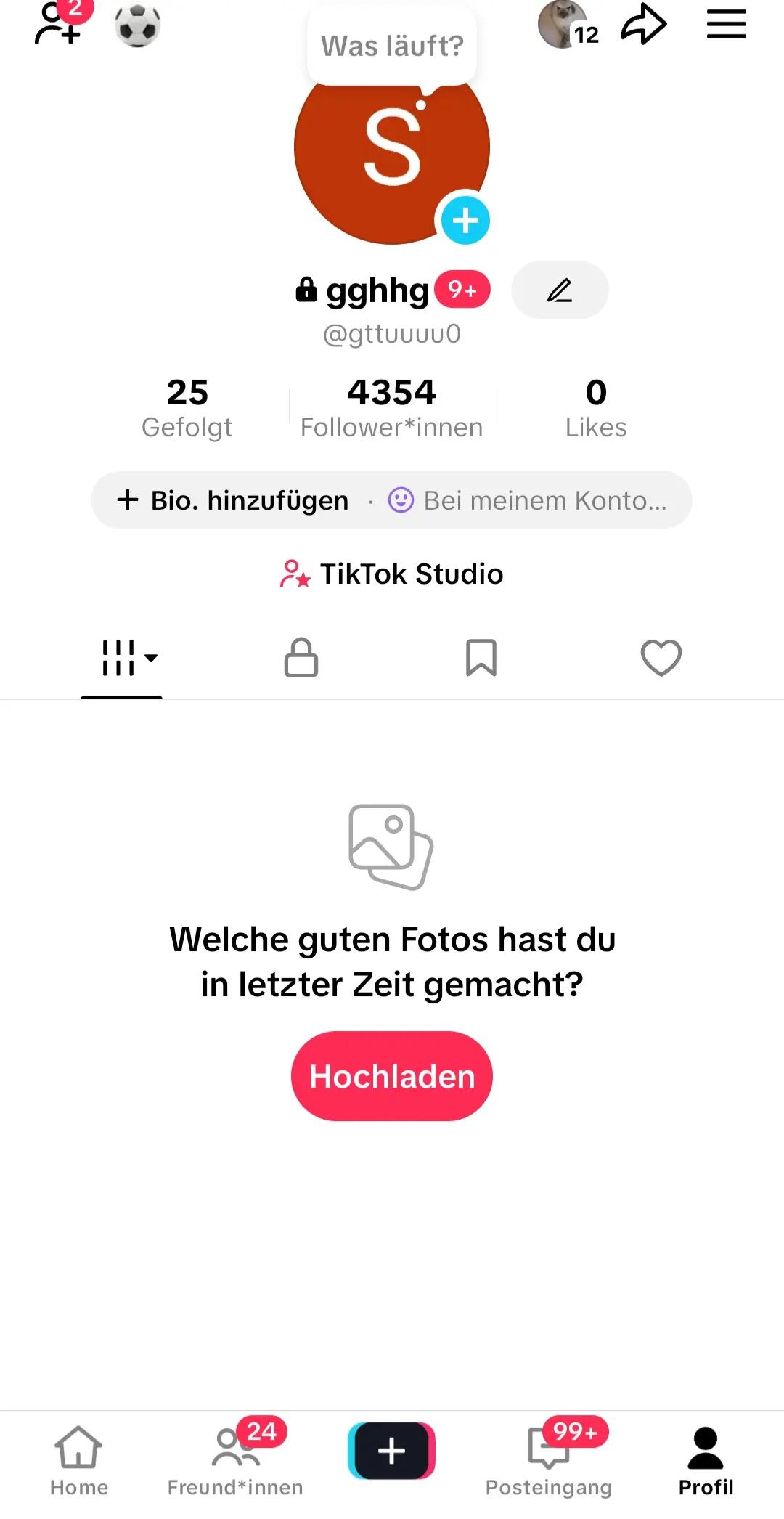The width and height of the screenshot is (784, 1519).
Task: Share this profile via arrow icon
Action: (x=644, y=24)
